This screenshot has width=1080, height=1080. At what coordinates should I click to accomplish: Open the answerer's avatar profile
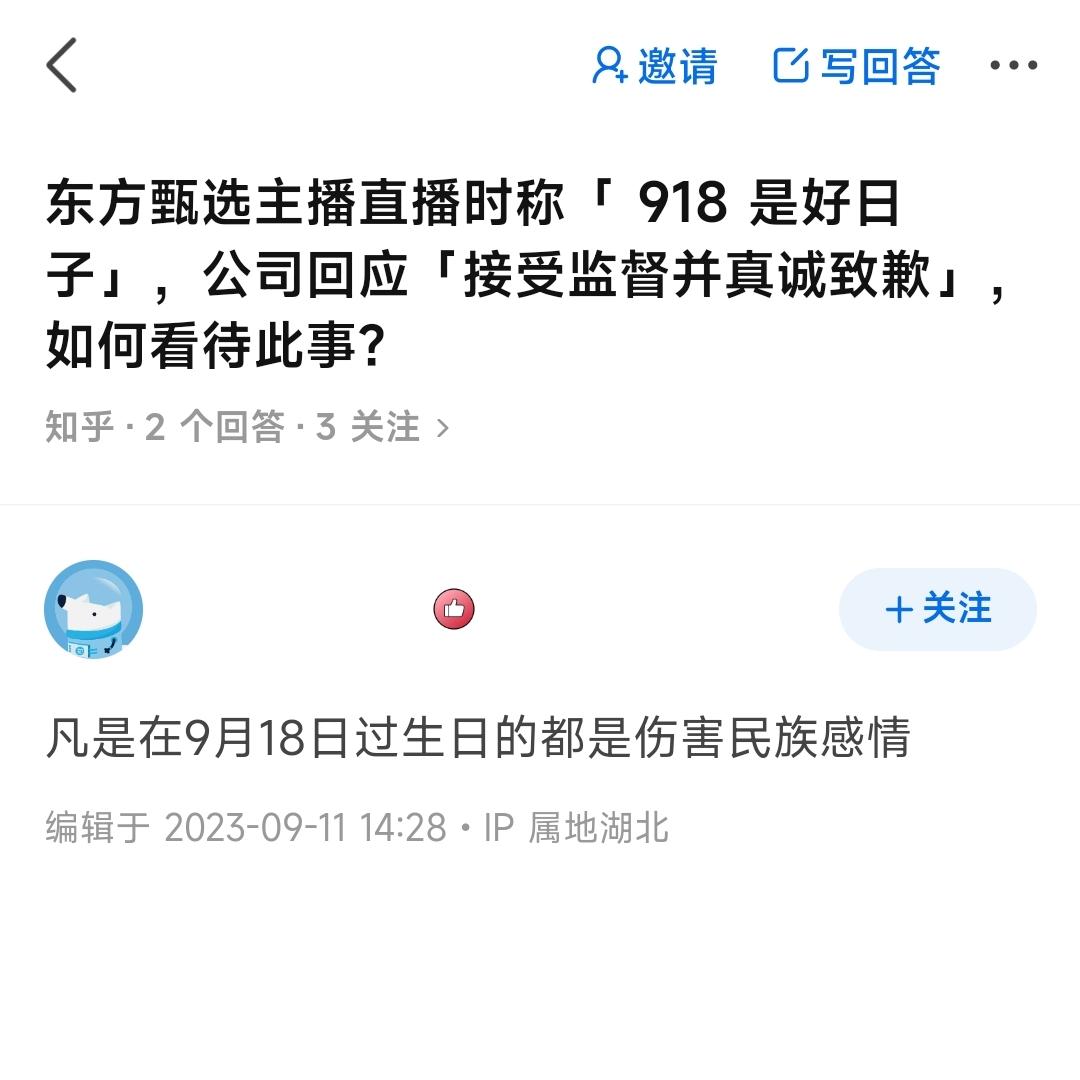(94, 609)
